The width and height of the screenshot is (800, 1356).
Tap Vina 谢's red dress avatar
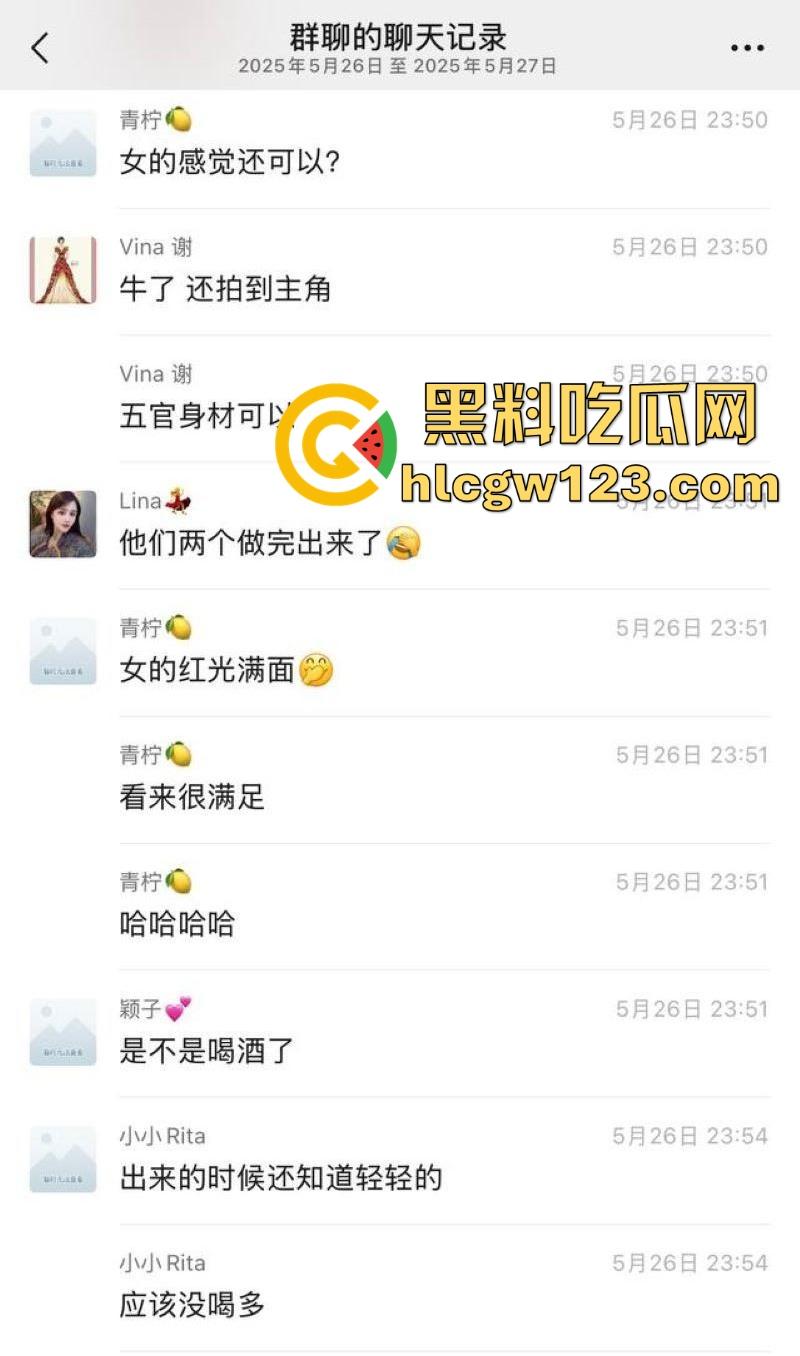pyautogui.click(x=60, y=270)
